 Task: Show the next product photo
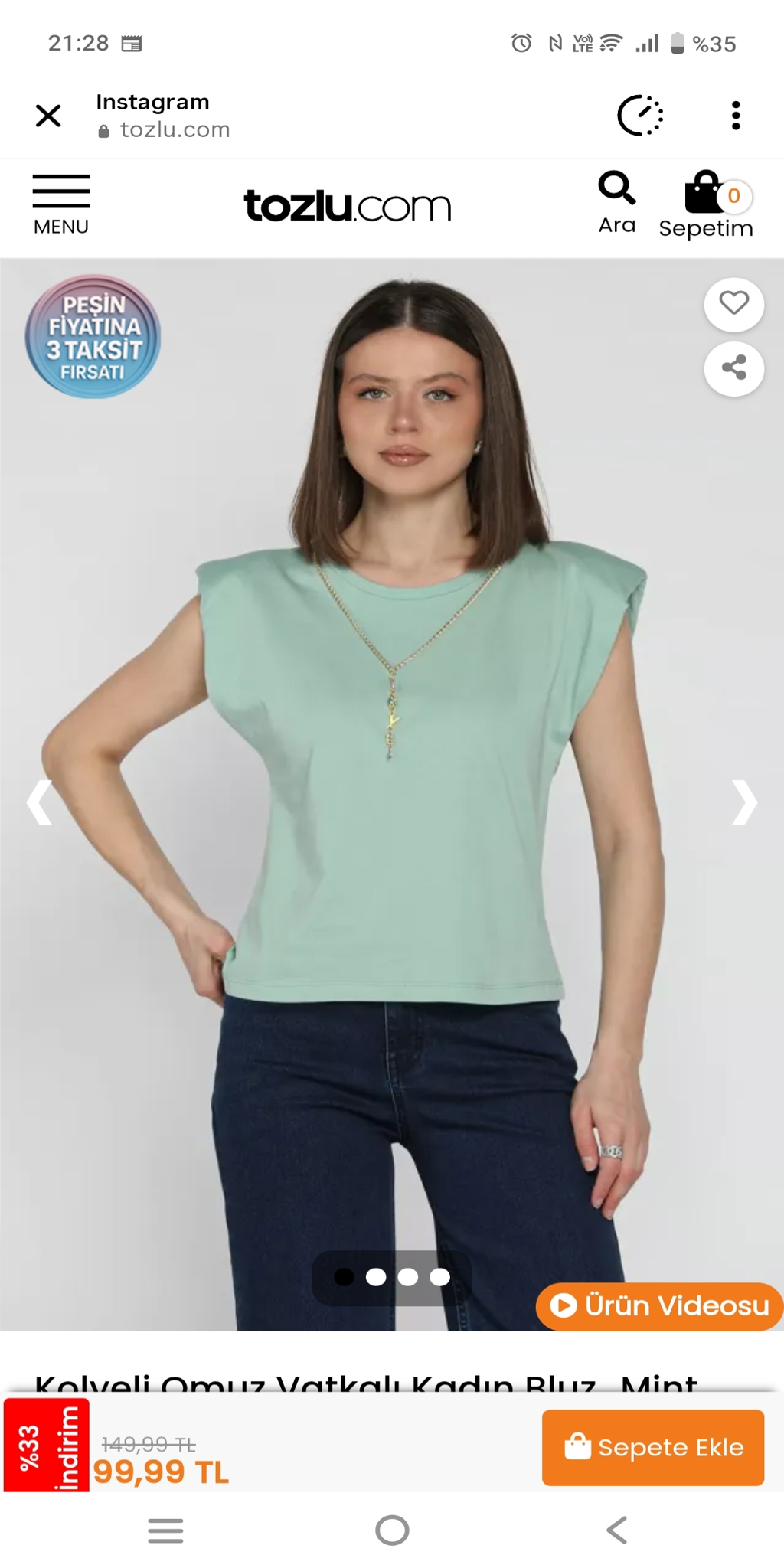pos(743,802)
